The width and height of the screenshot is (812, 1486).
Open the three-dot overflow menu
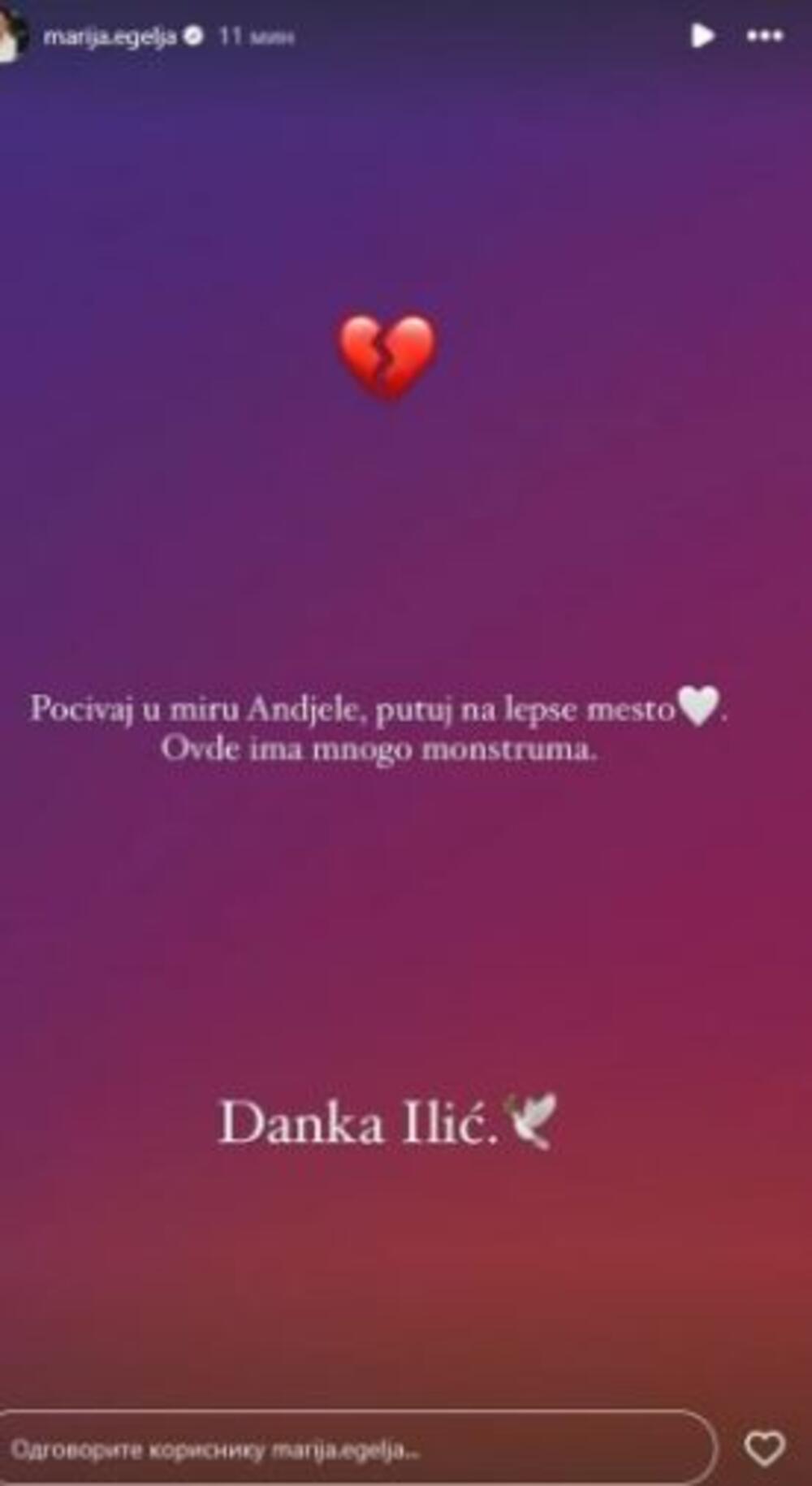764,36
